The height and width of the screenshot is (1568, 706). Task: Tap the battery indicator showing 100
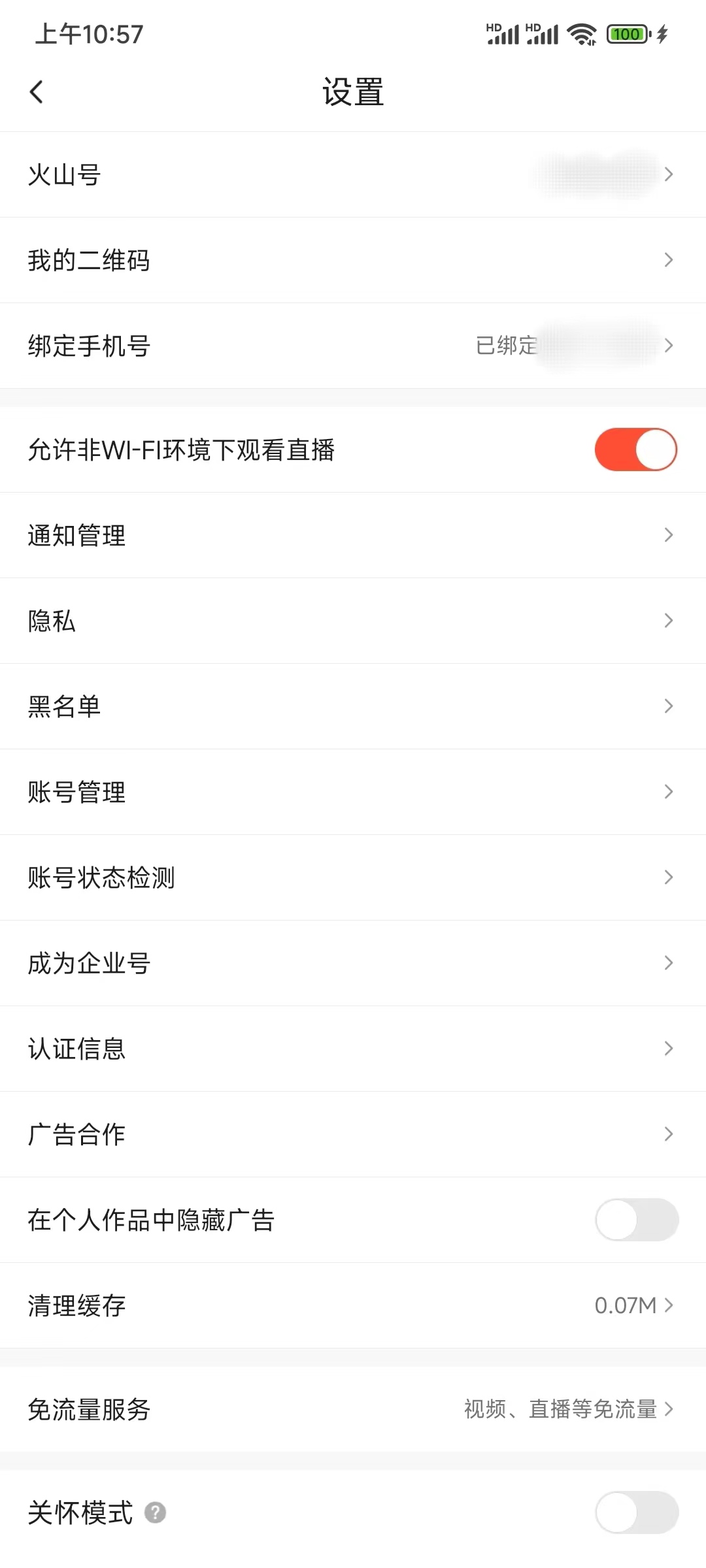626,33
